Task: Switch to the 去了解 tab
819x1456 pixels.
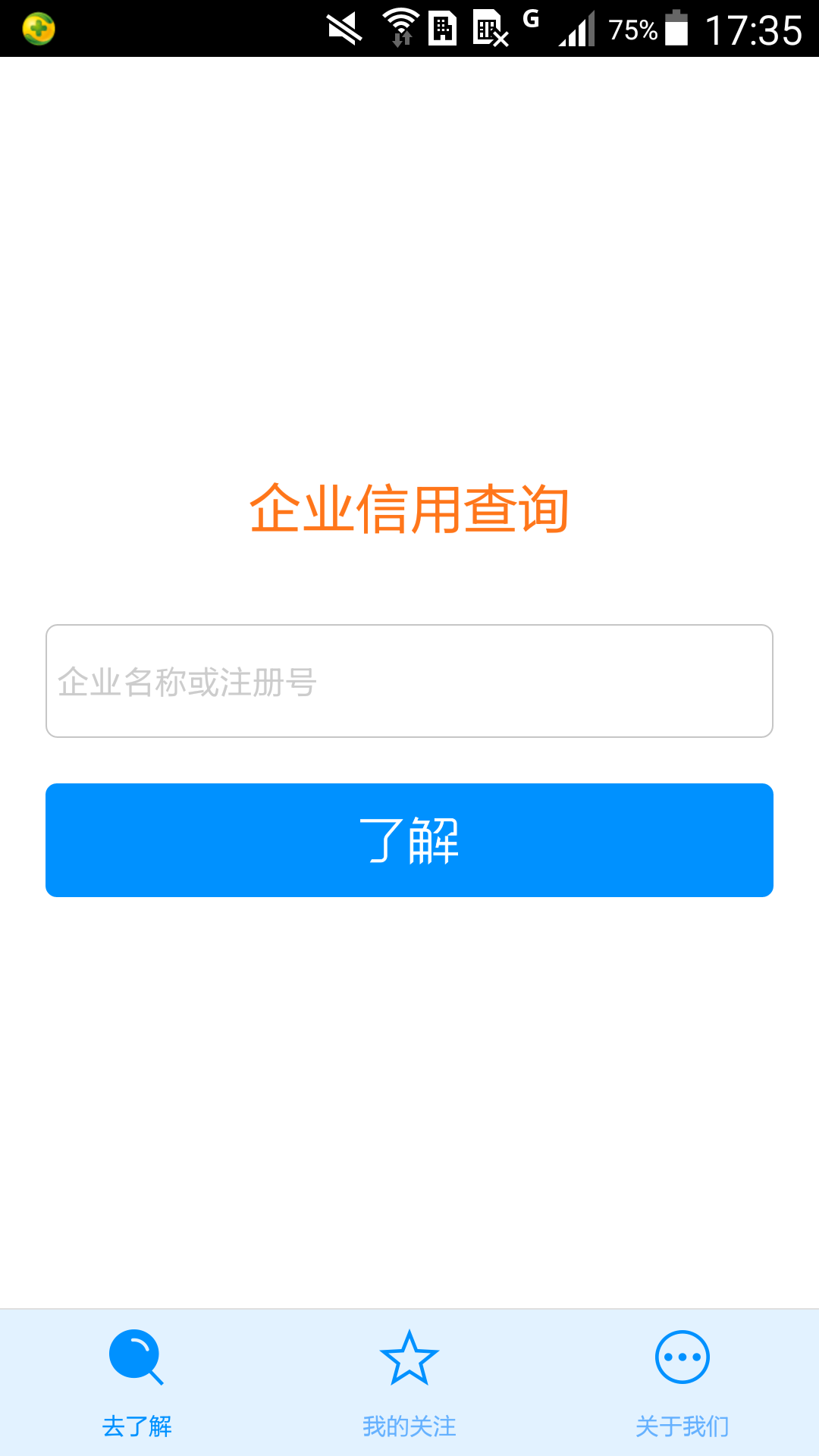Action: point(136,1383)
